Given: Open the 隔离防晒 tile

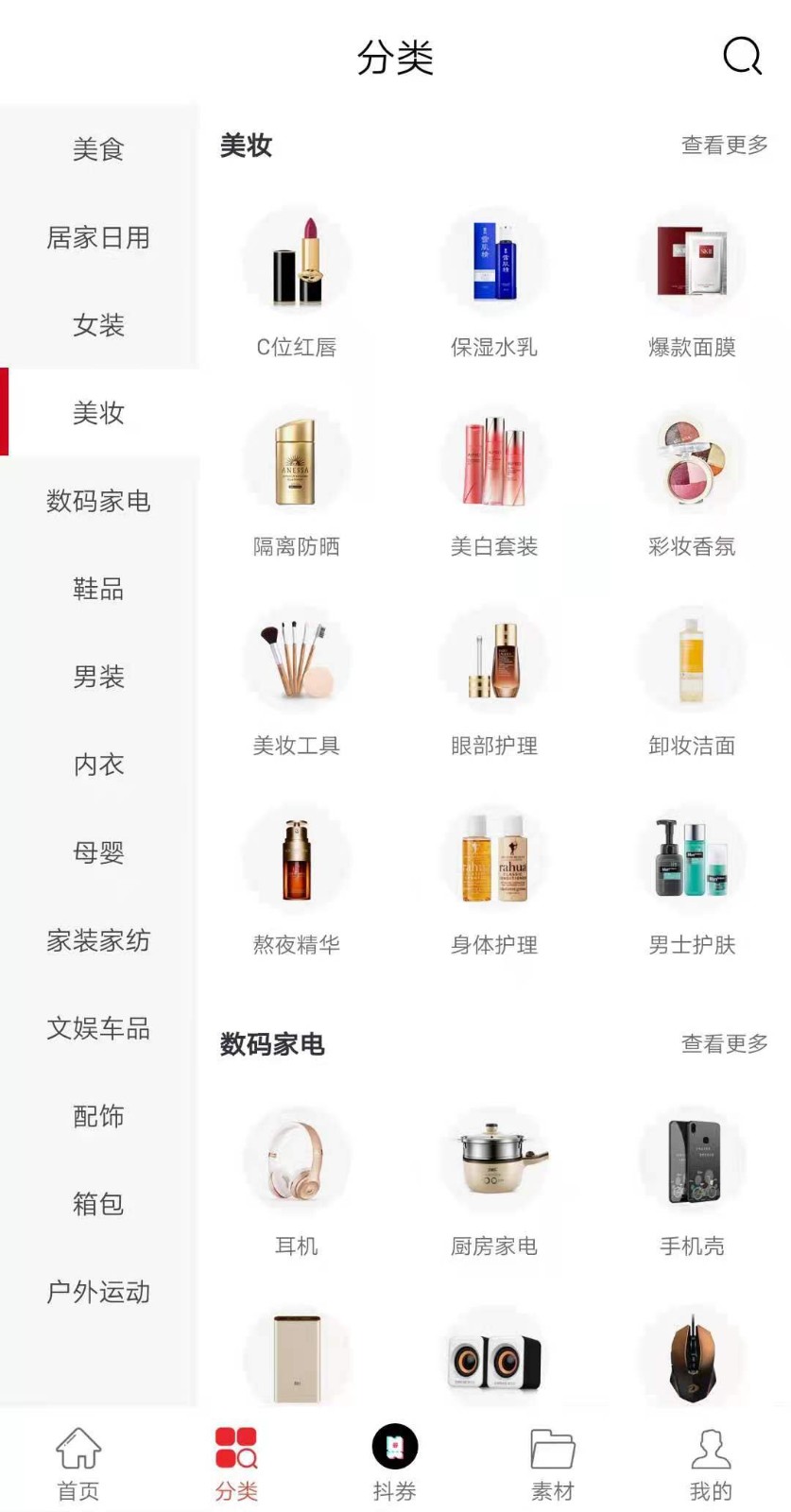Looking at the screenshot, I should click(x=297, y=483).
